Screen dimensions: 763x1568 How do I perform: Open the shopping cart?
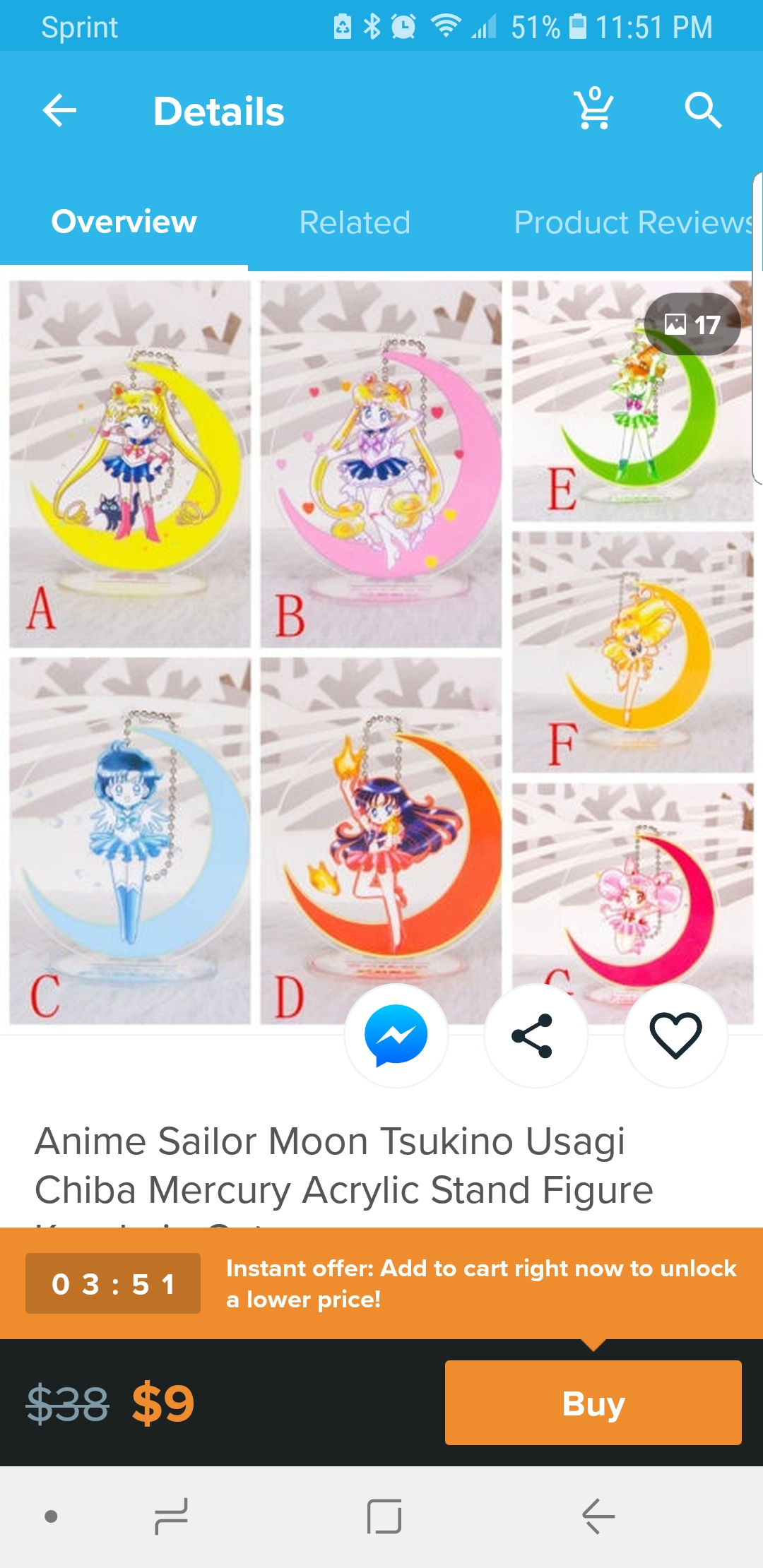click(x=594, y=109)
